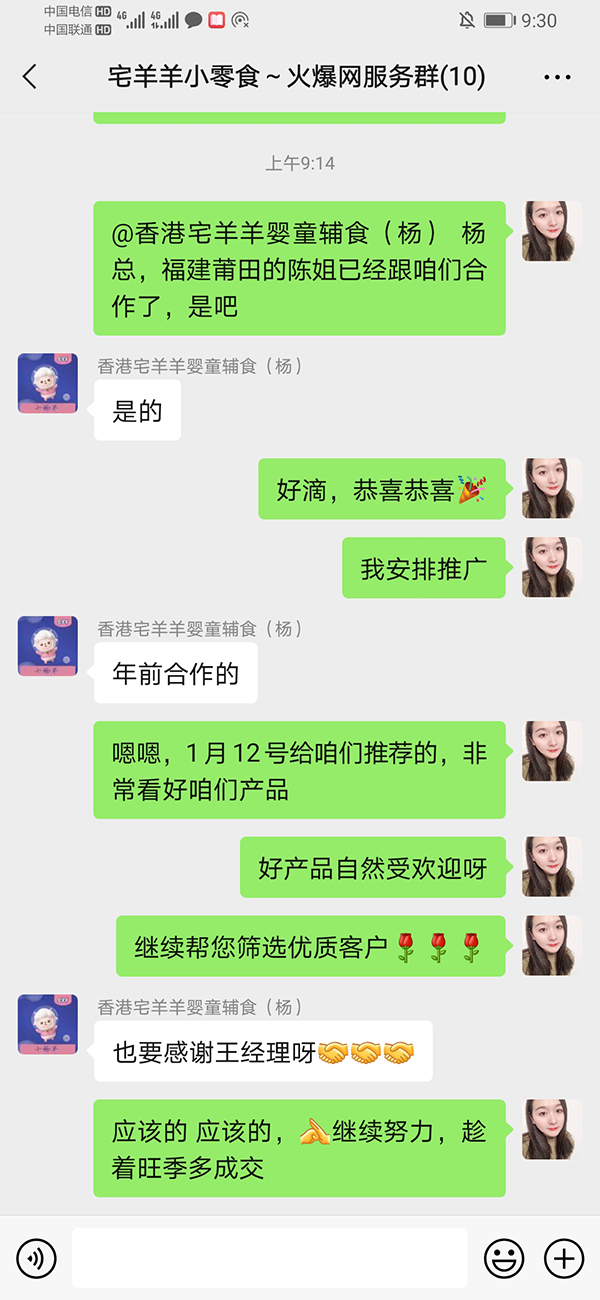The image size is (600, 1300).
Task: Open sender avatar beside 是的 message
Action: pyautogui.click(x=48, y=383)
